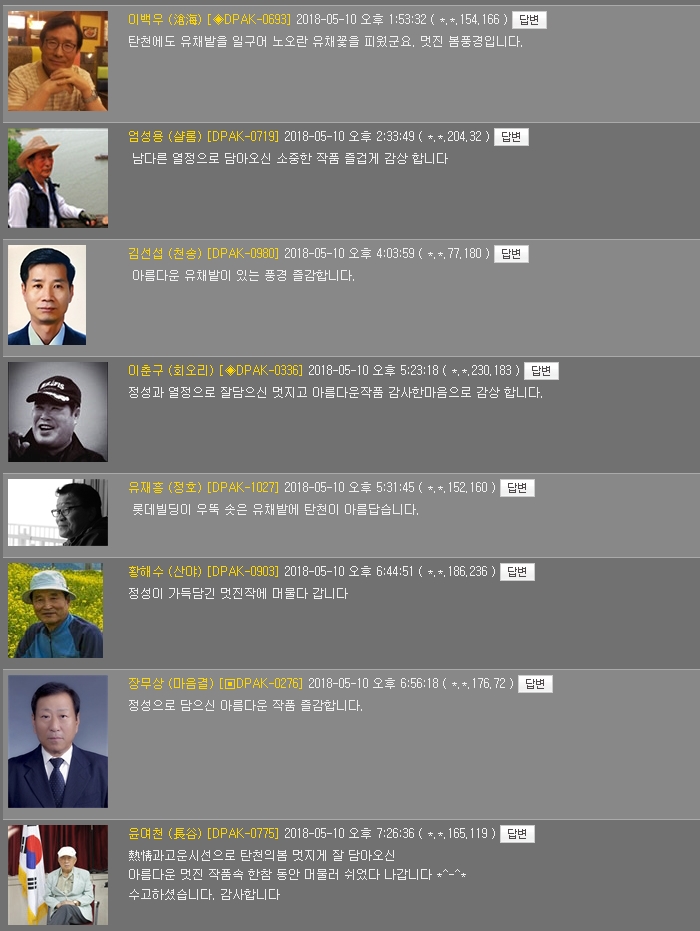The height and width of the screenshot is (931, 700).
Task: Tap 답변 on 유재홍's comment
Action: 517,488
